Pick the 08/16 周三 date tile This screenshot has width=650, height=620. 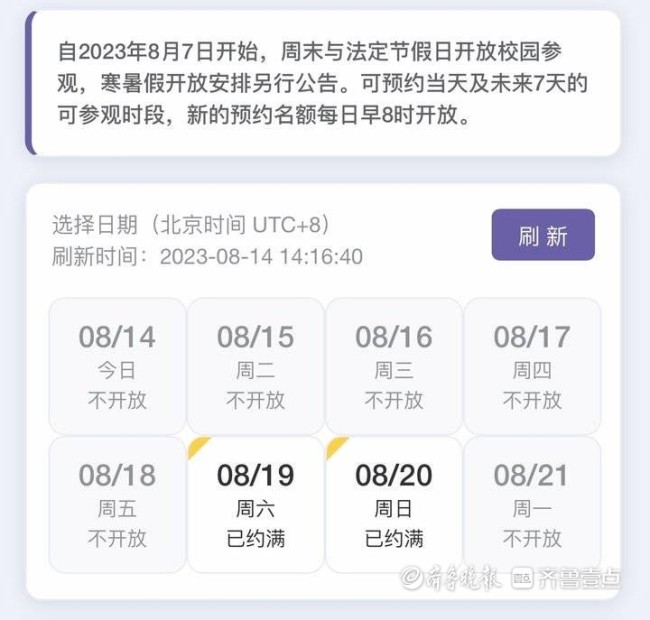coord(394,366)
